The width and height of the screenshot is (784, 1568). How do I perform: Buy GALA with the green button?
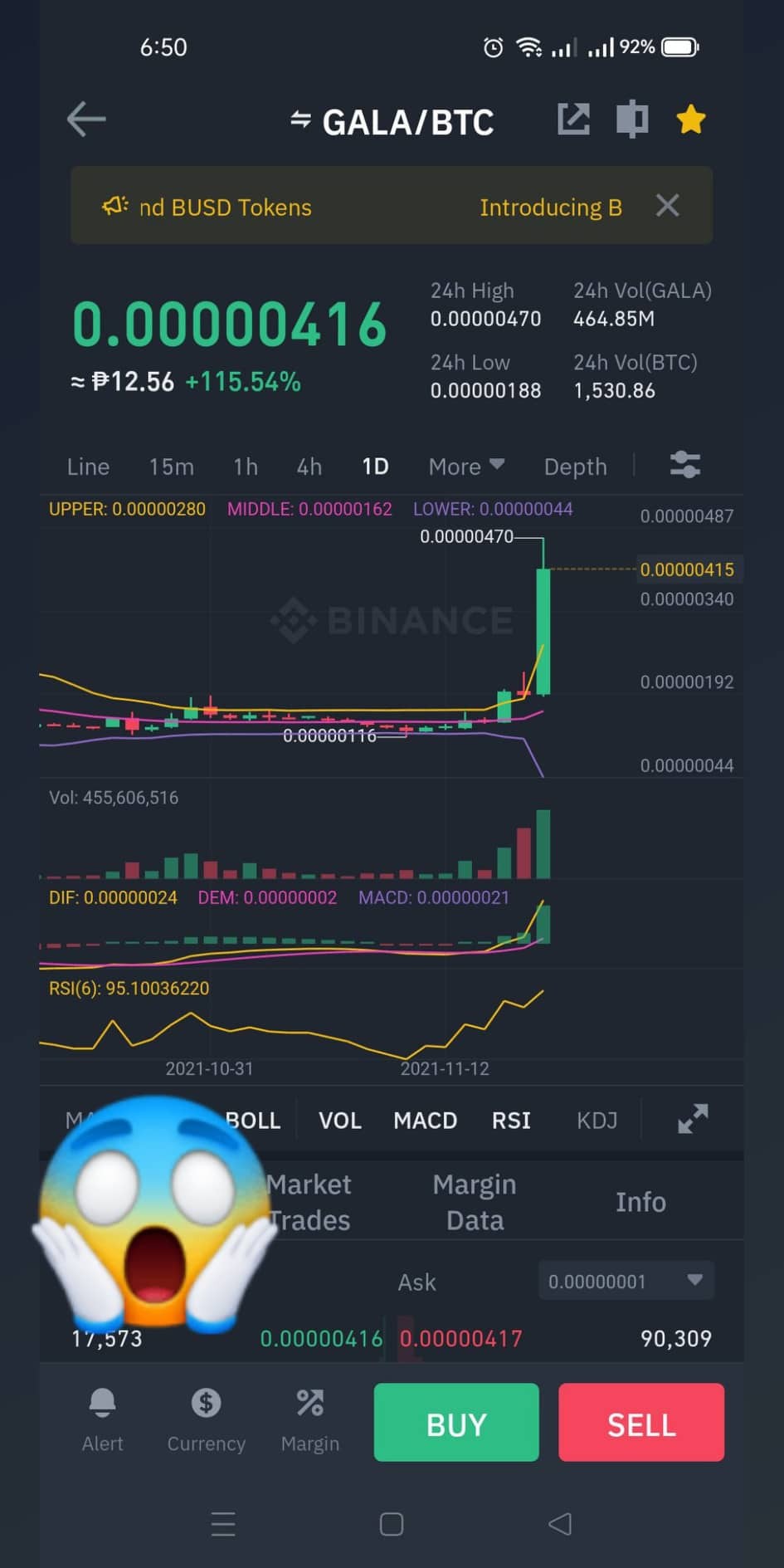pyautogui.click(x=456, y=1423)
